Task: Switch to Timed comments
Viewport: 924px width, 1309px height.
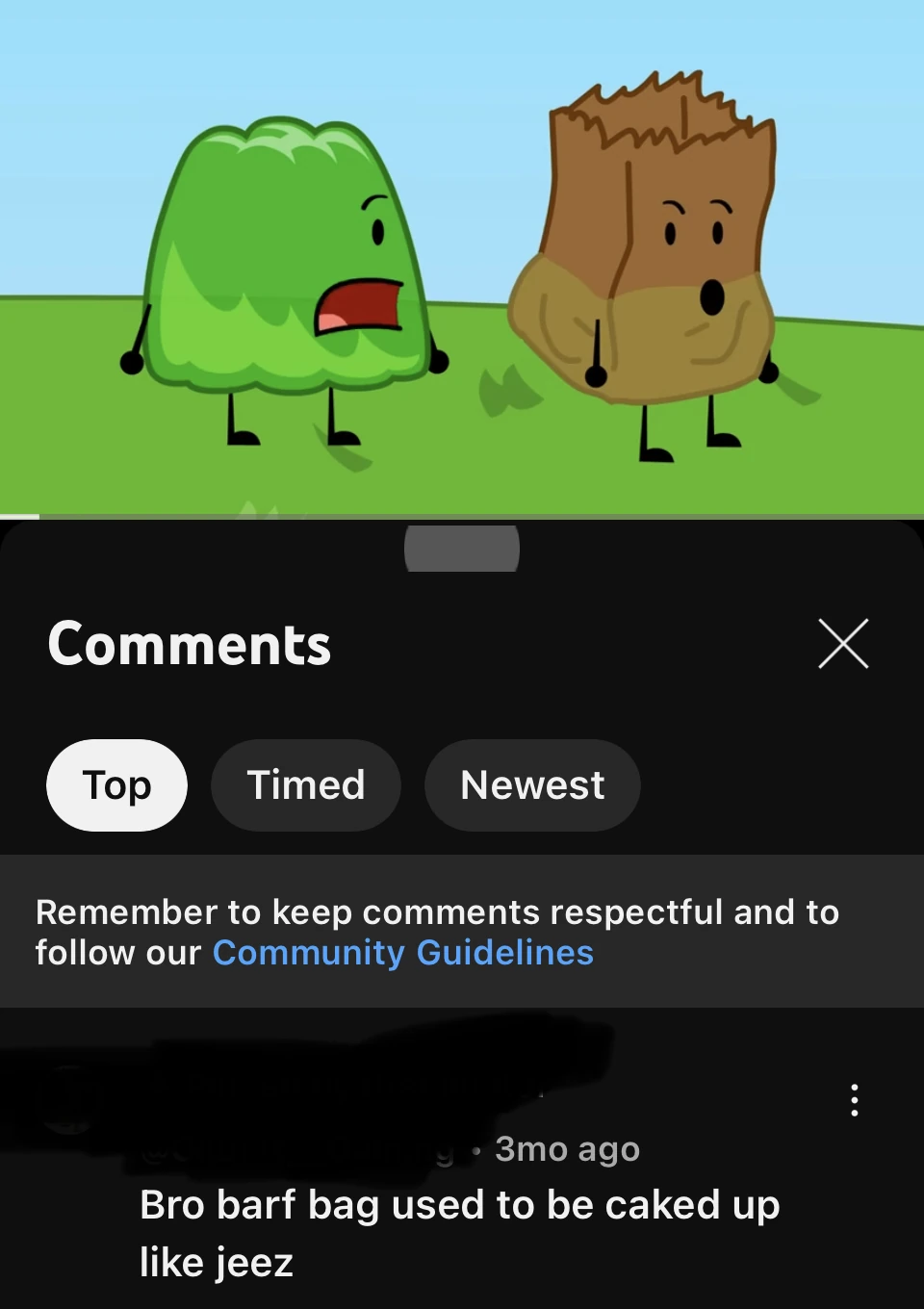Action: 306,785
